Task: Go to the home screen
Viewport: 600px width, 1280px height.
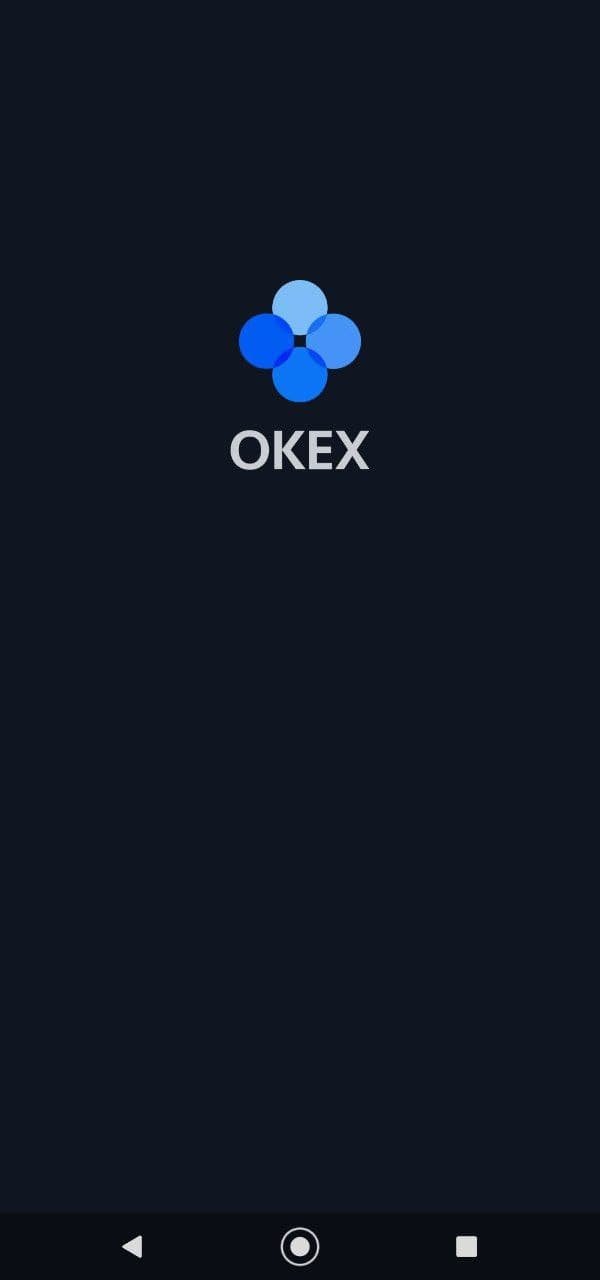Action: (x=300, y=1246)
